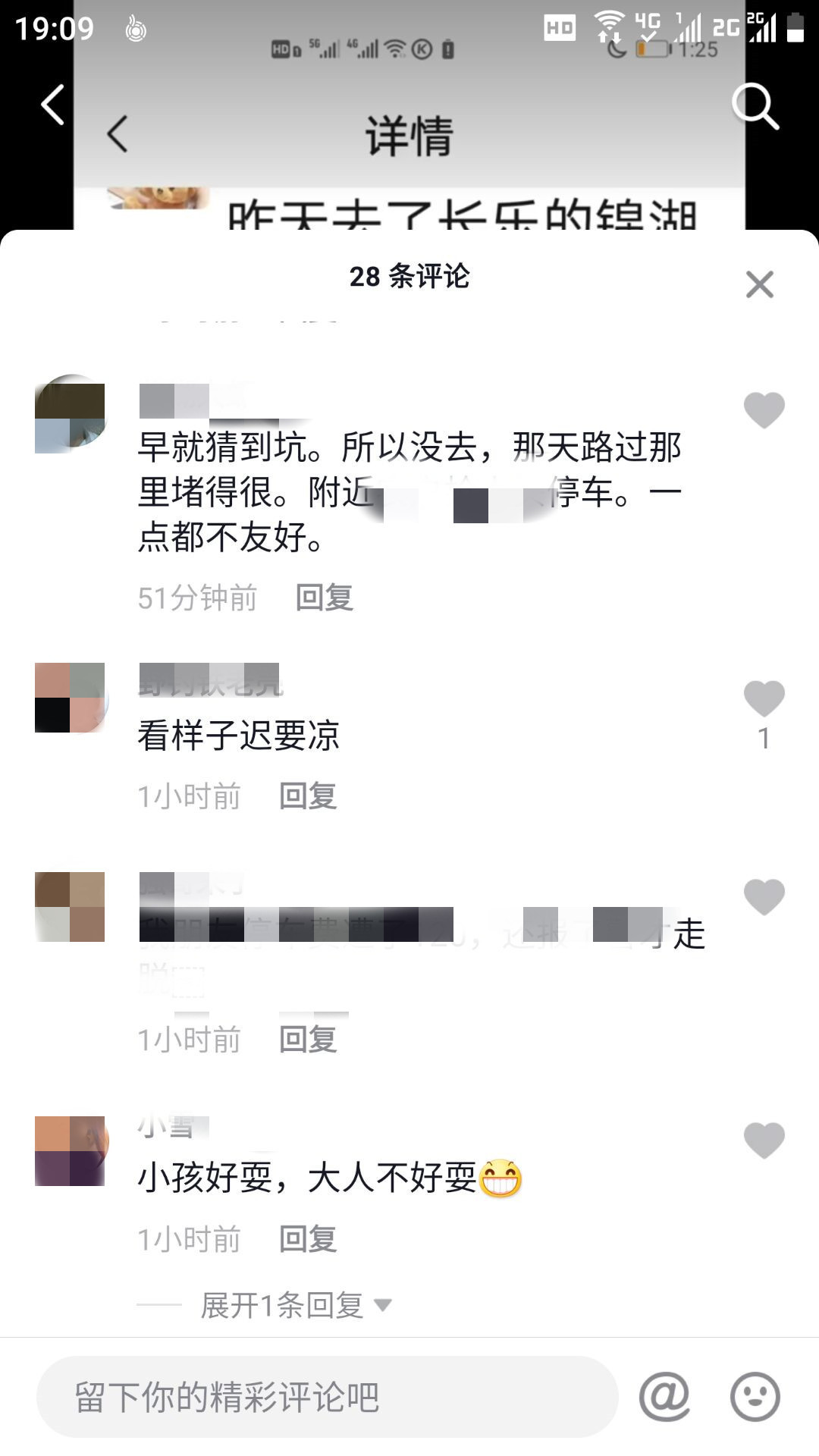Open the search magnifier at the top
819x1456 pixels.
tap(755, 106)
